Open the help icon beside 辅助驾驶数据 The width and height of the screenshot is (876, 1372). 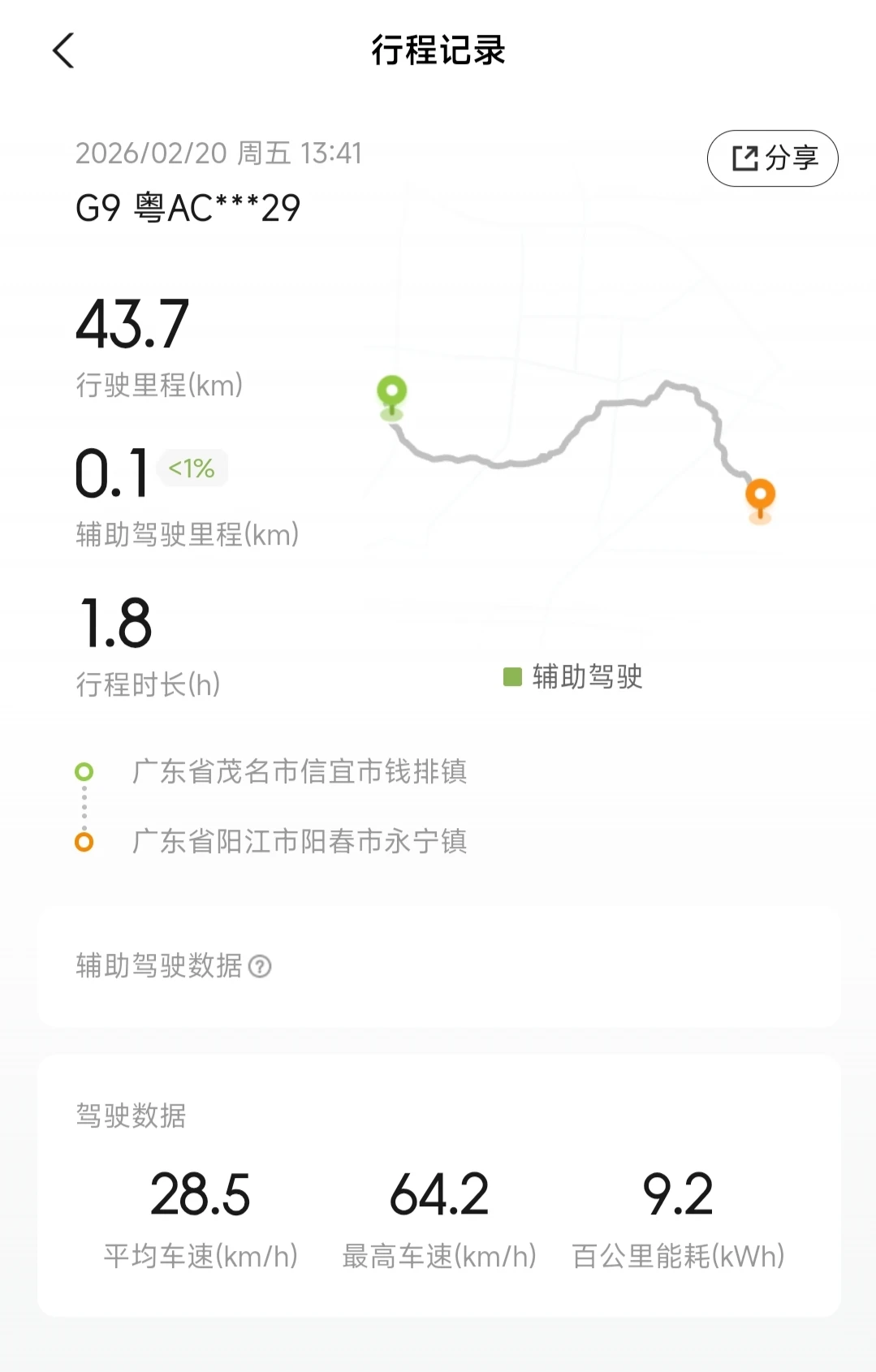pos(260,966)
